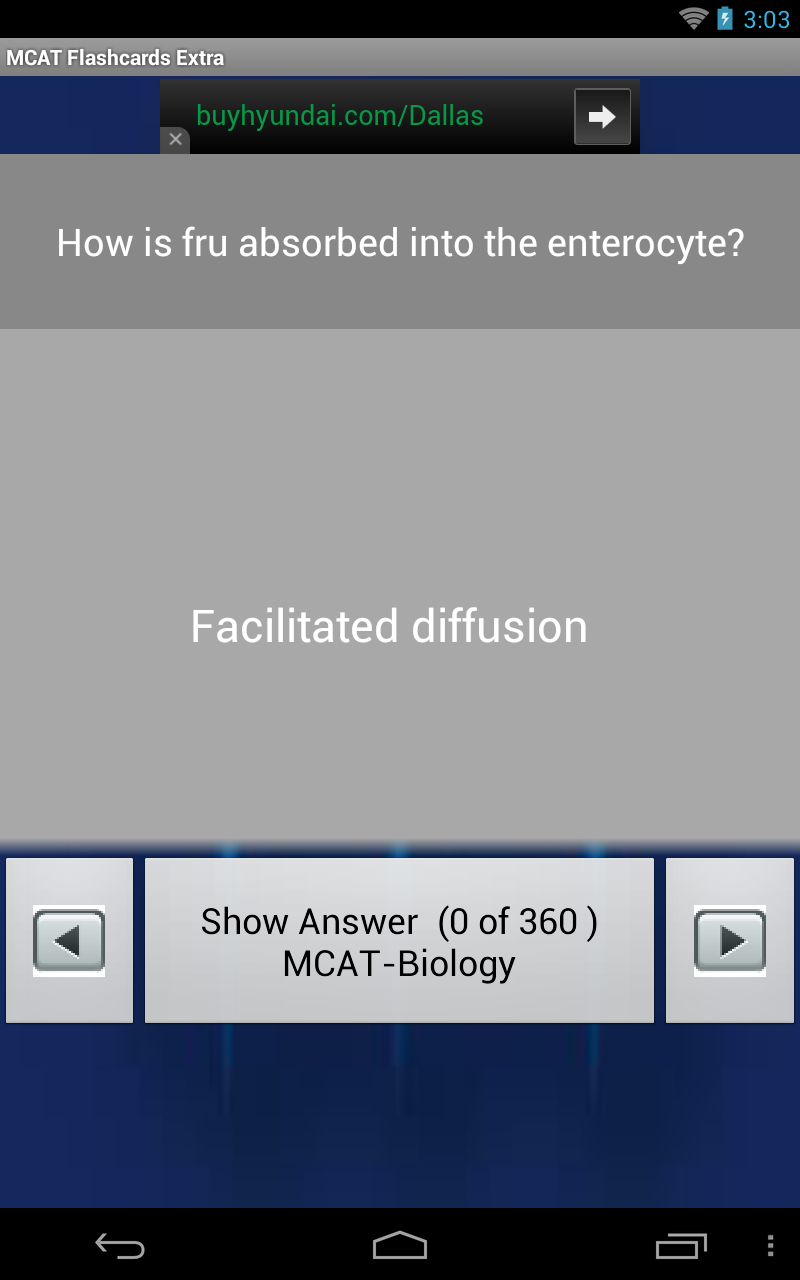
Task: Dismiss the advertisement with the X
Action: (175, 141)
